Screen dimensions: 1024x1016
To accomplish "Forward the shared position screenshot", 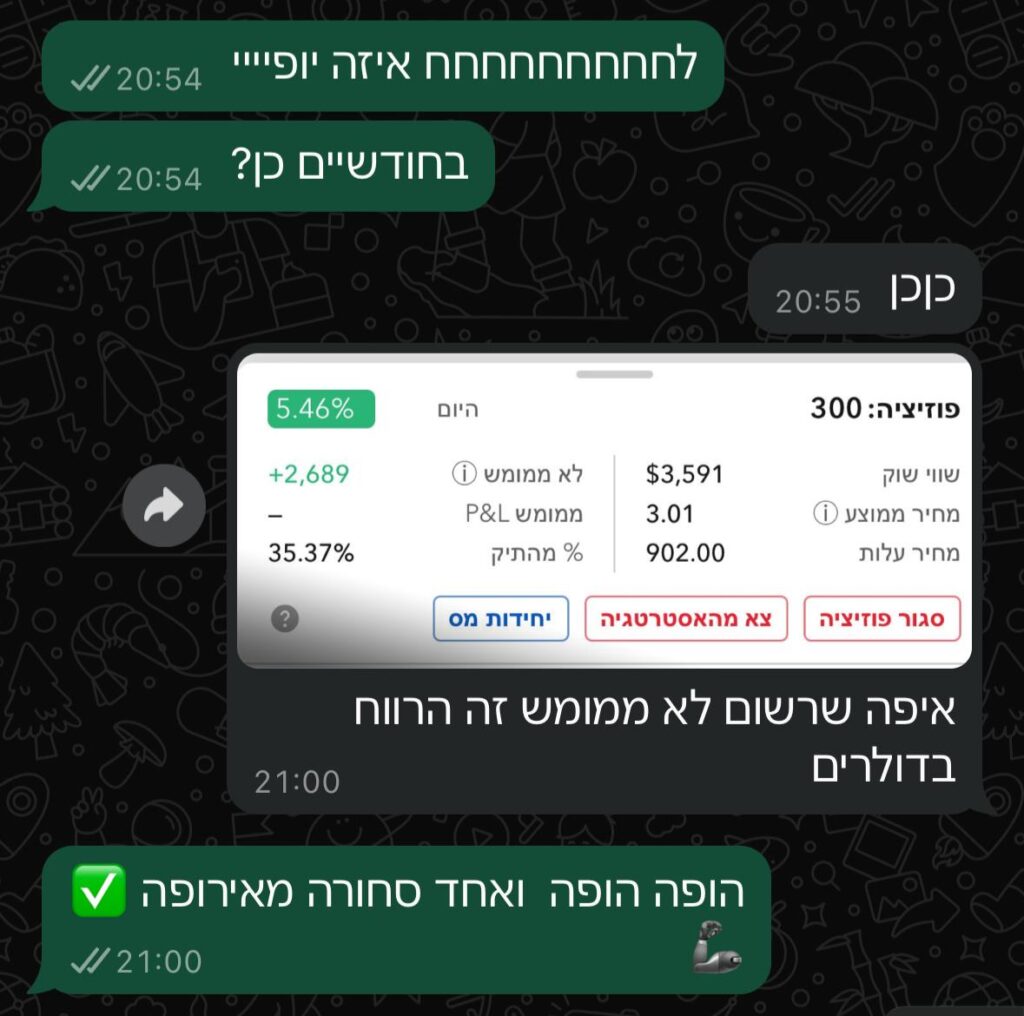I will tap(164, 507).
